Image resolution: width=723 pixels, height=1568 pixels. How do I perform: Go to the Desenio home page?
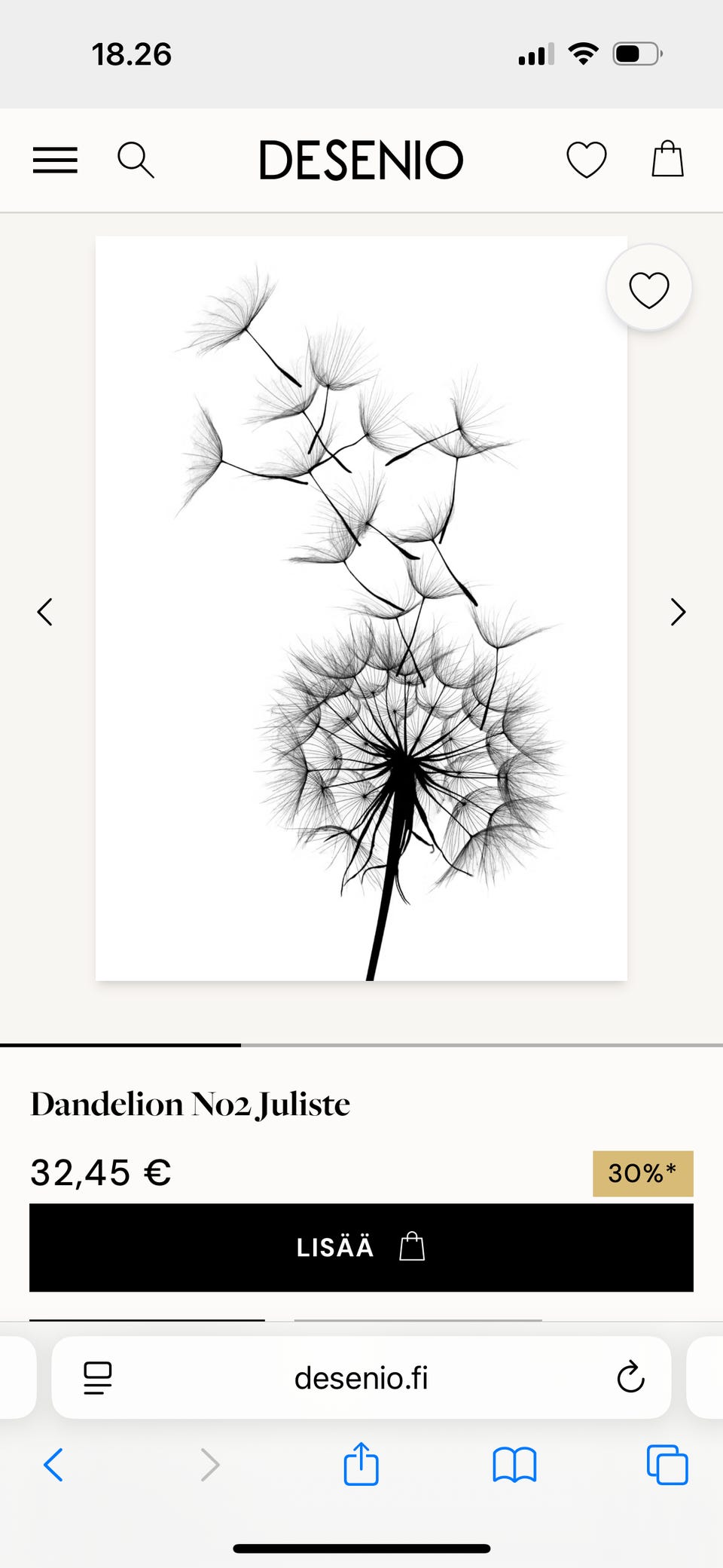coord(361,160)
